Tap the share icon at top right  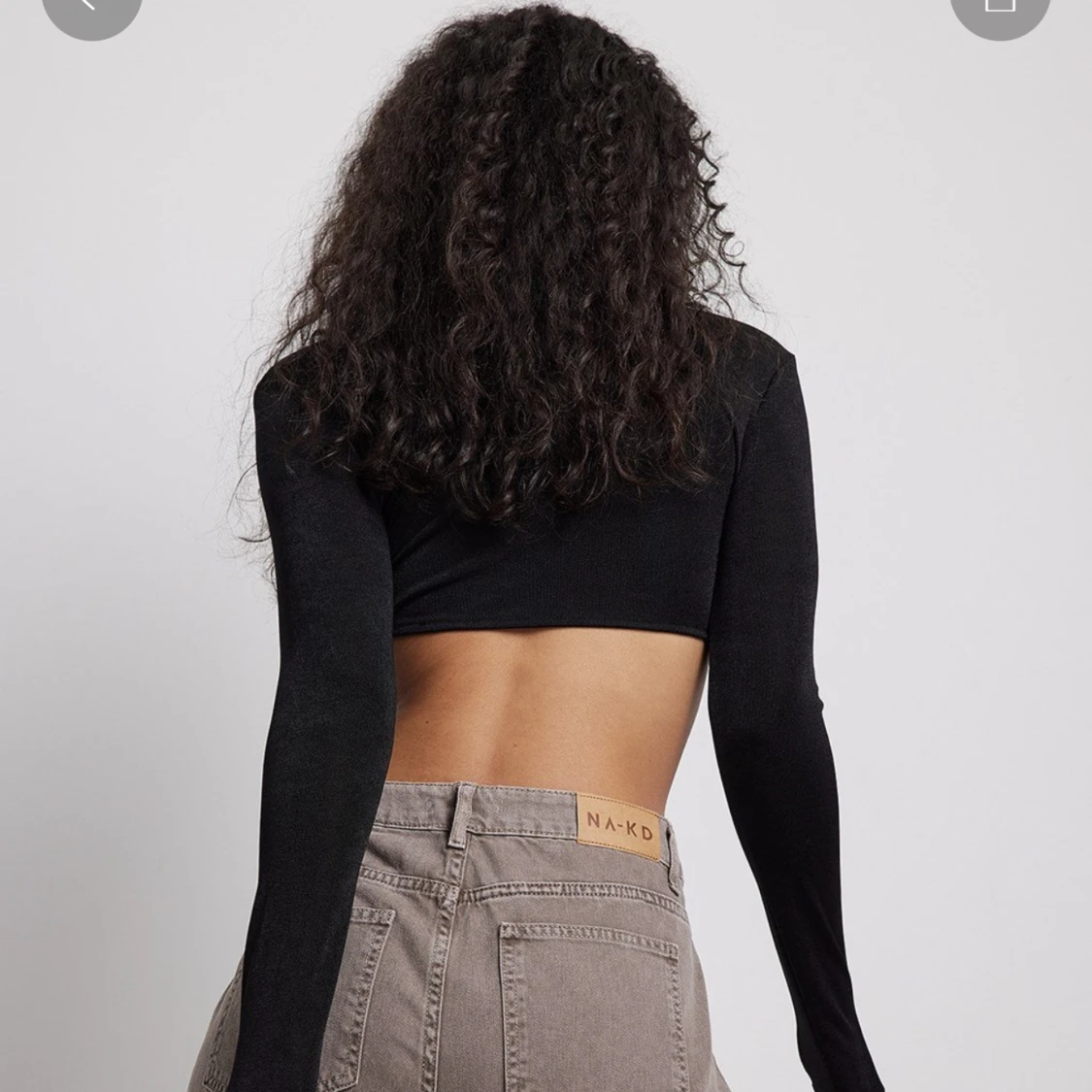click(1000, 8)
